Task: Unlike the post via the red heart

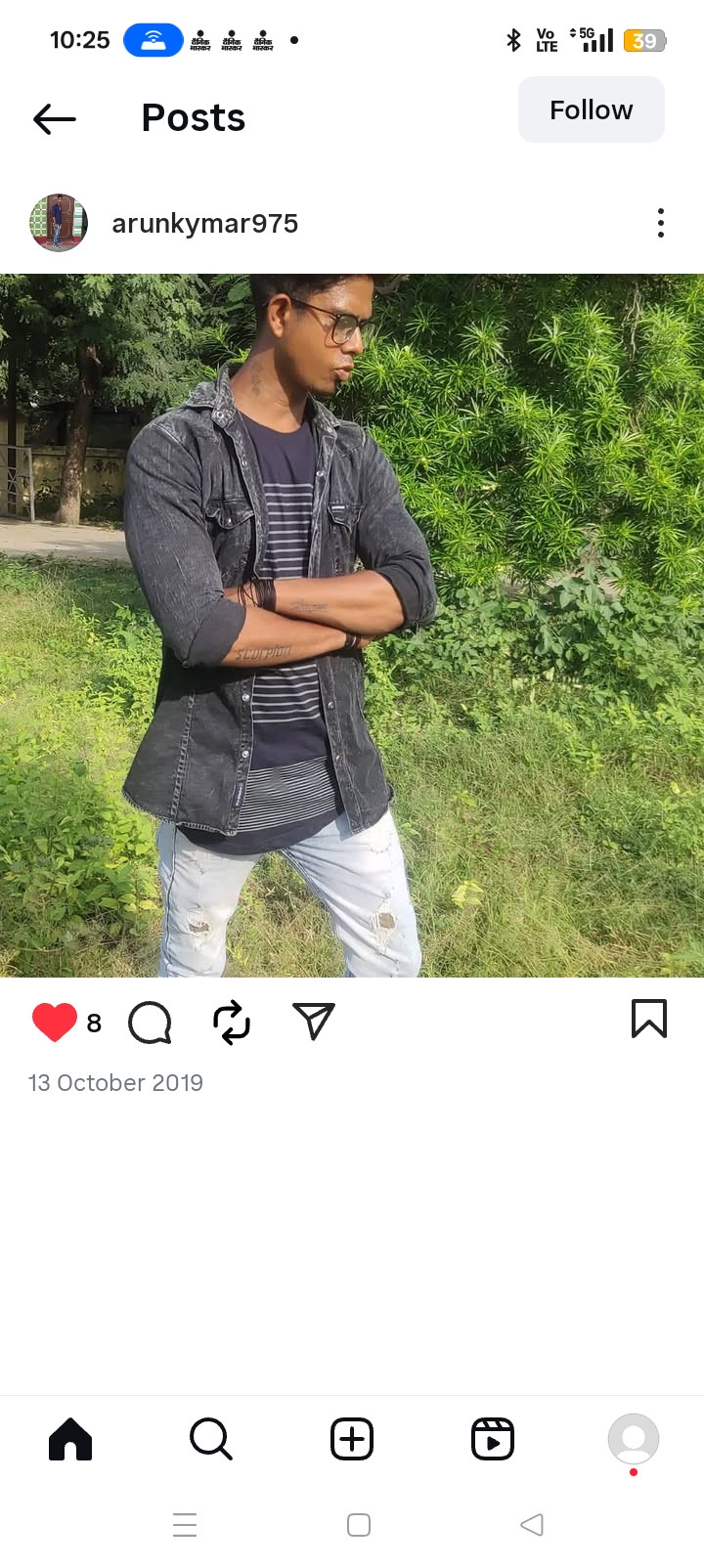Action: 55,1023
